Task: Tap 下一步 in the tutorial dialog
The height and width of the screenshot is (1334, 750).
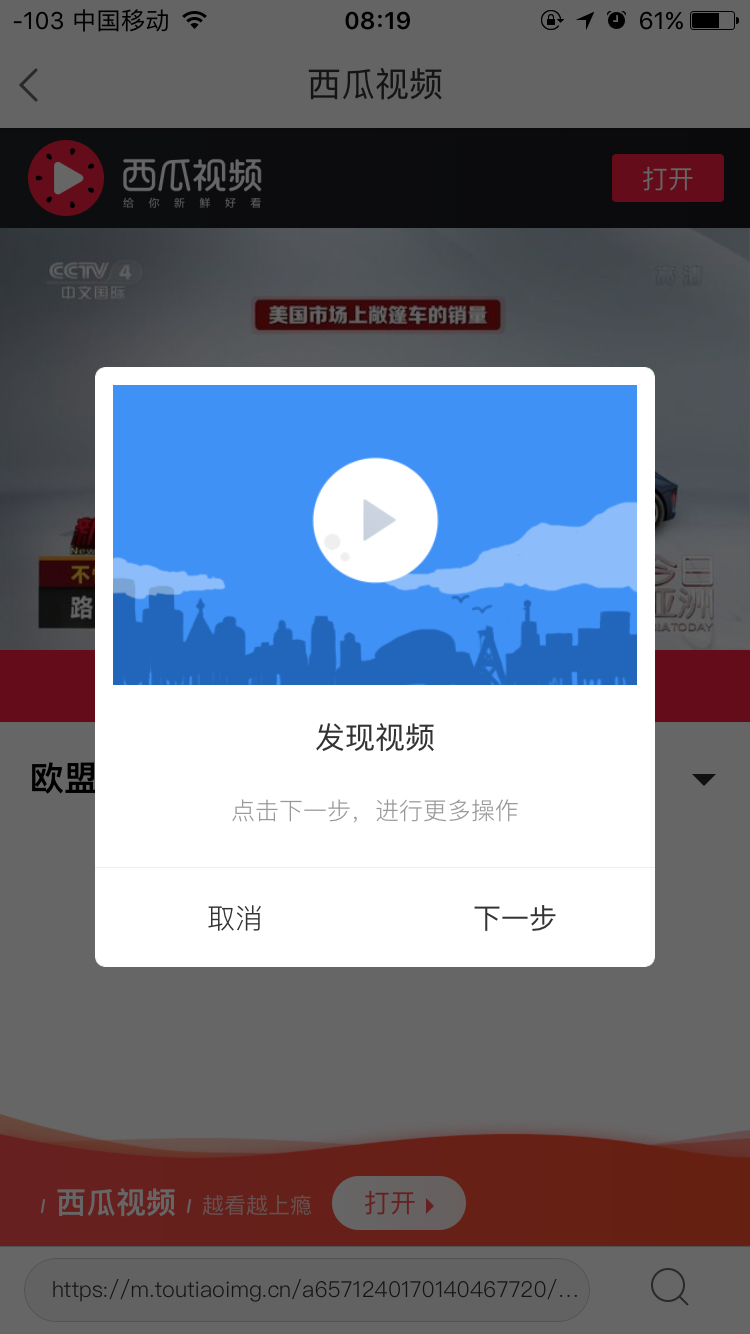Action: click(514, 917)
